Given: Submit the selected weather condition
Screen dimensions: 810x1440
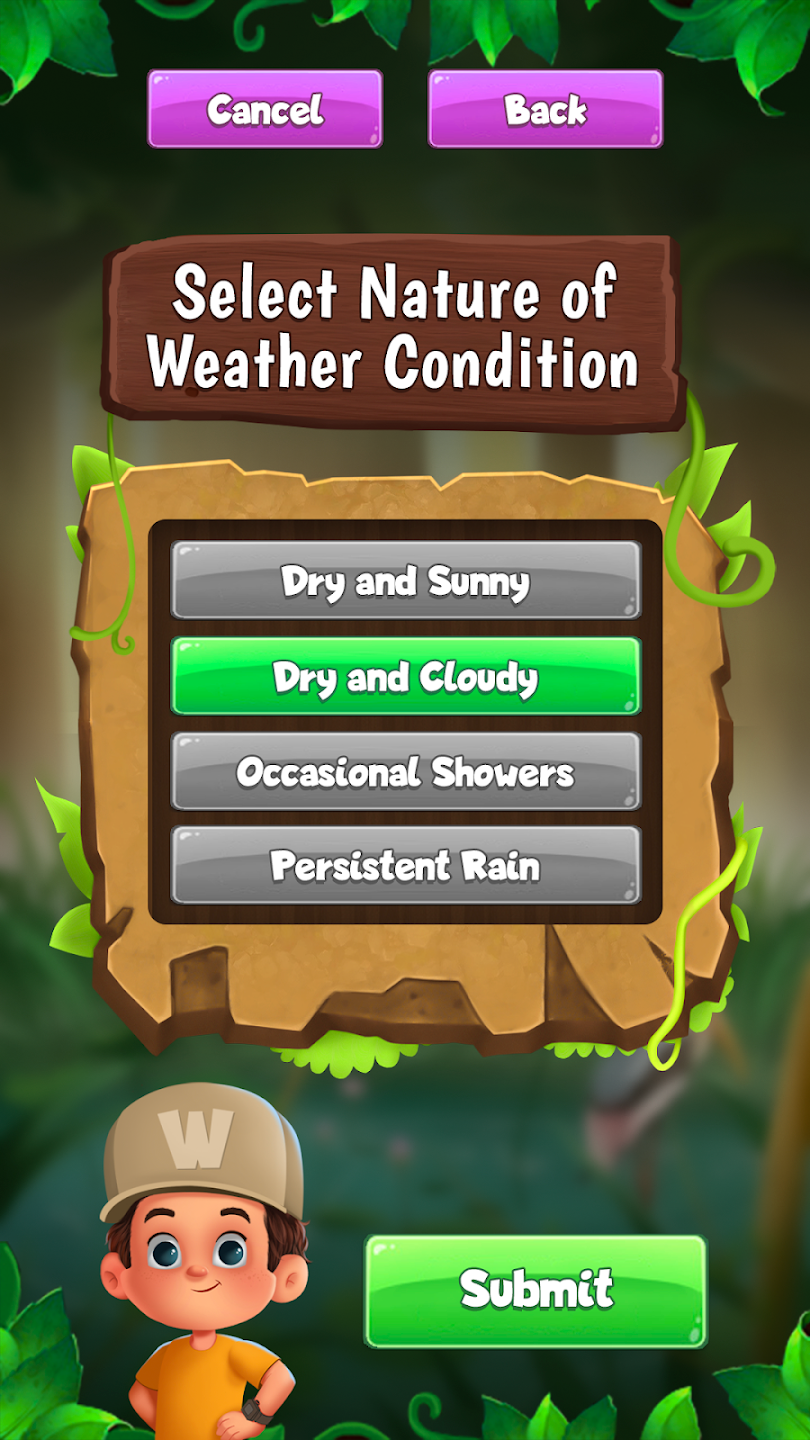Looking at the screenshot, I should (535, 1290).
